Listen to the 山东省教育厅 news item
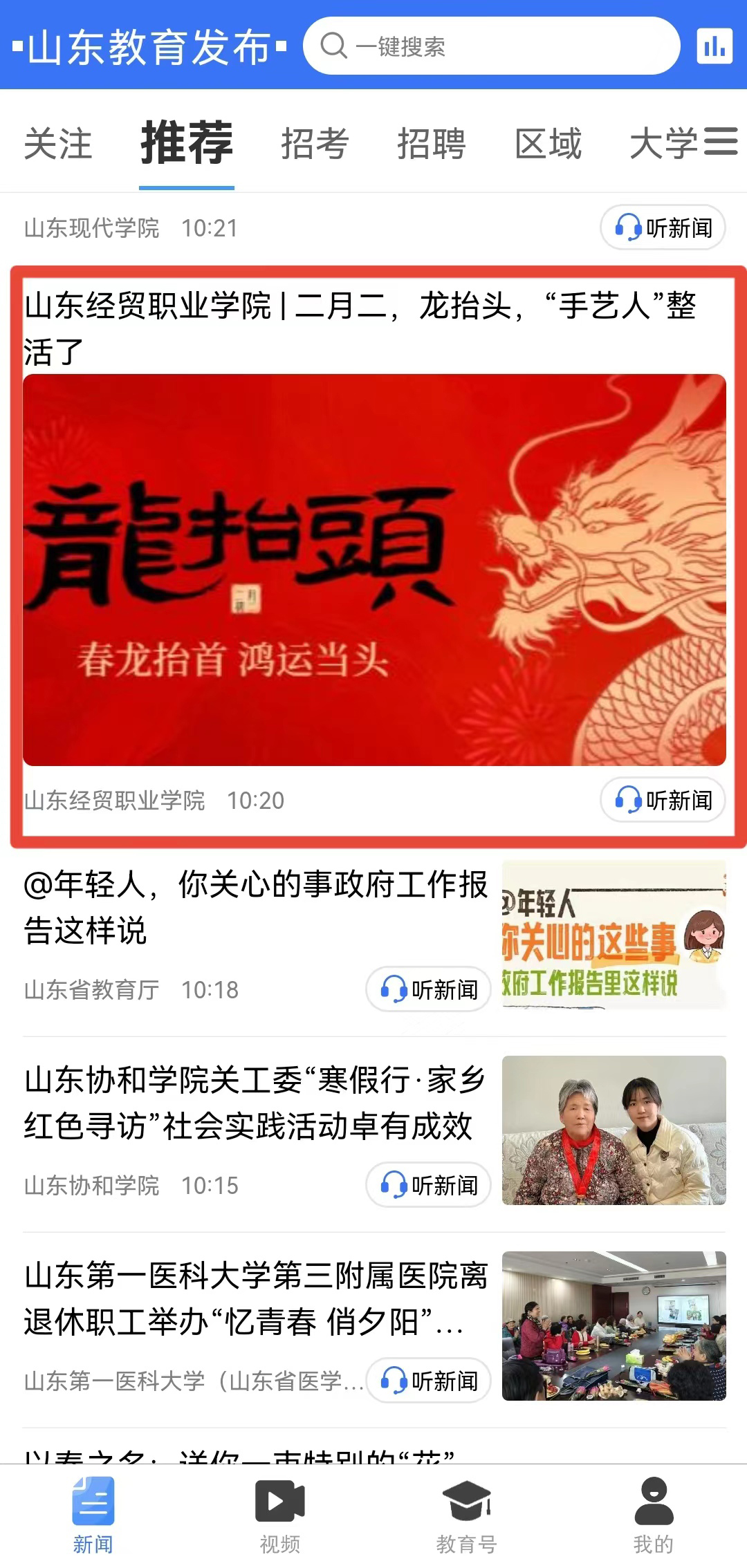 click(428, 989)
